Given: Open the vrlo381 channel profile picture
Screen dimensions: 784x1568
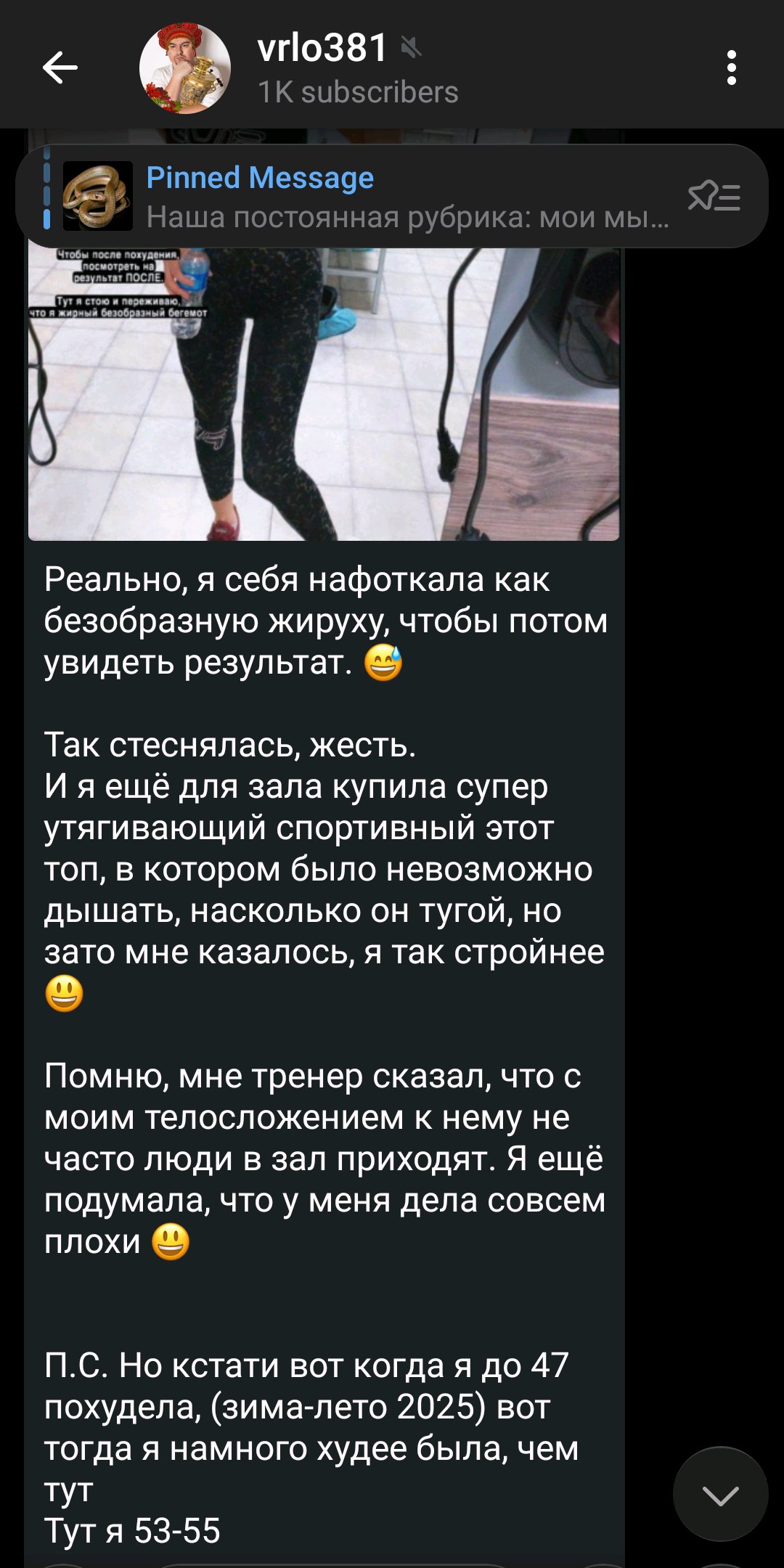Looking at the screenshot, I should point(184,68).
